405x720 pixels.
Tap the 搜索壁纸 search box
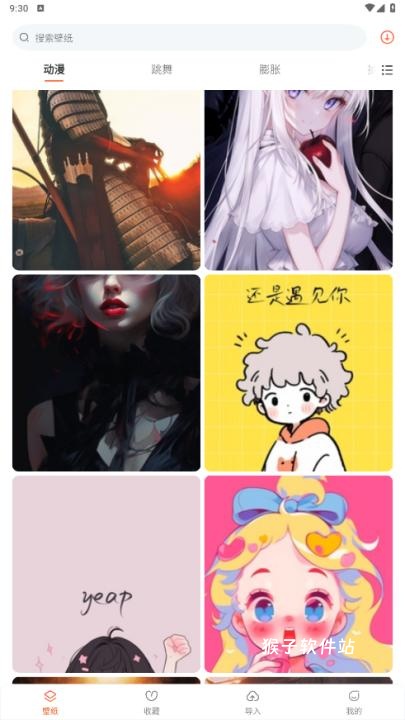pyautogui.click(x=189, y=38)
